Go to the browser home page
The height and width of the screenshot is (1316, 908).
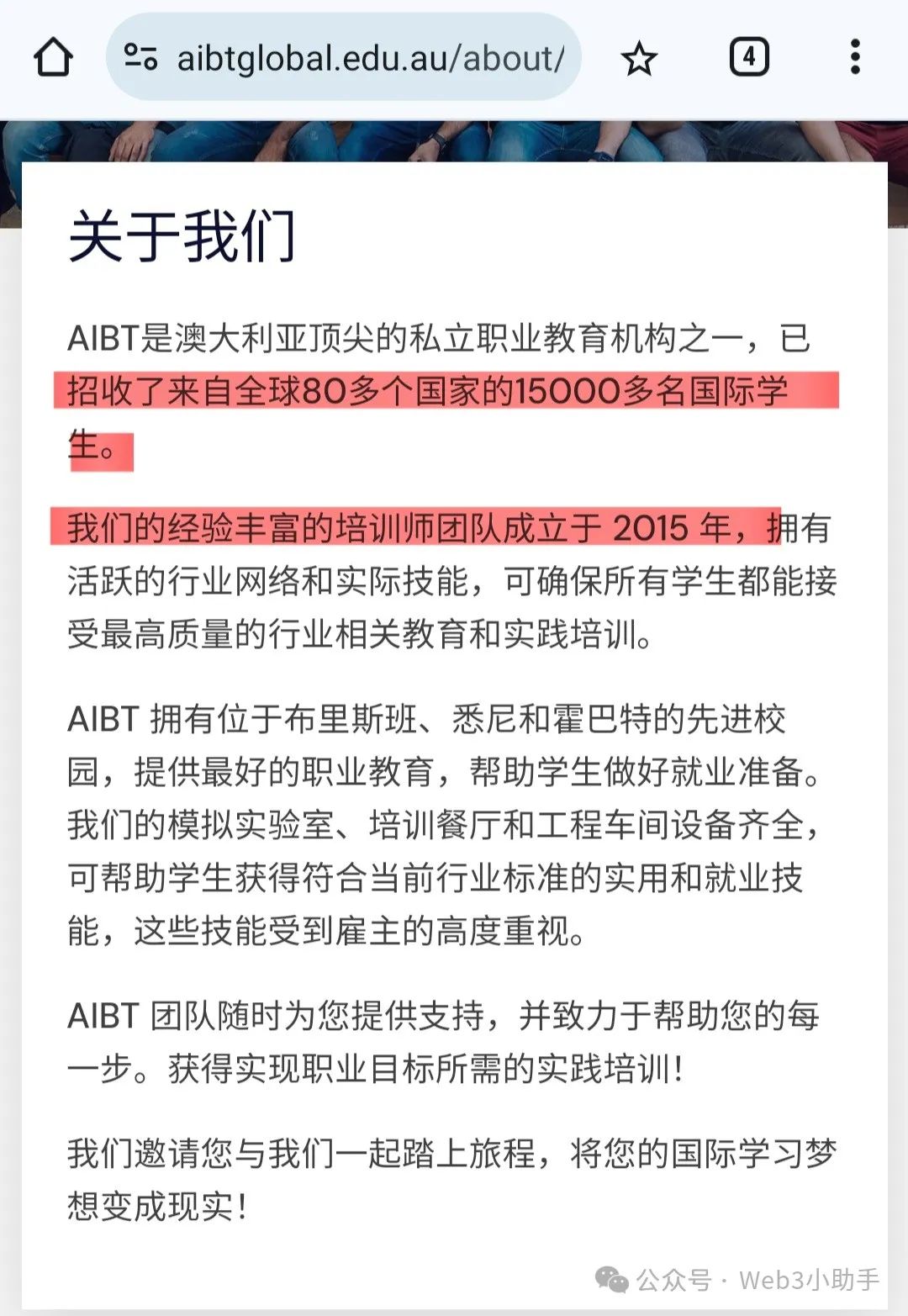[x=53, y=58]
